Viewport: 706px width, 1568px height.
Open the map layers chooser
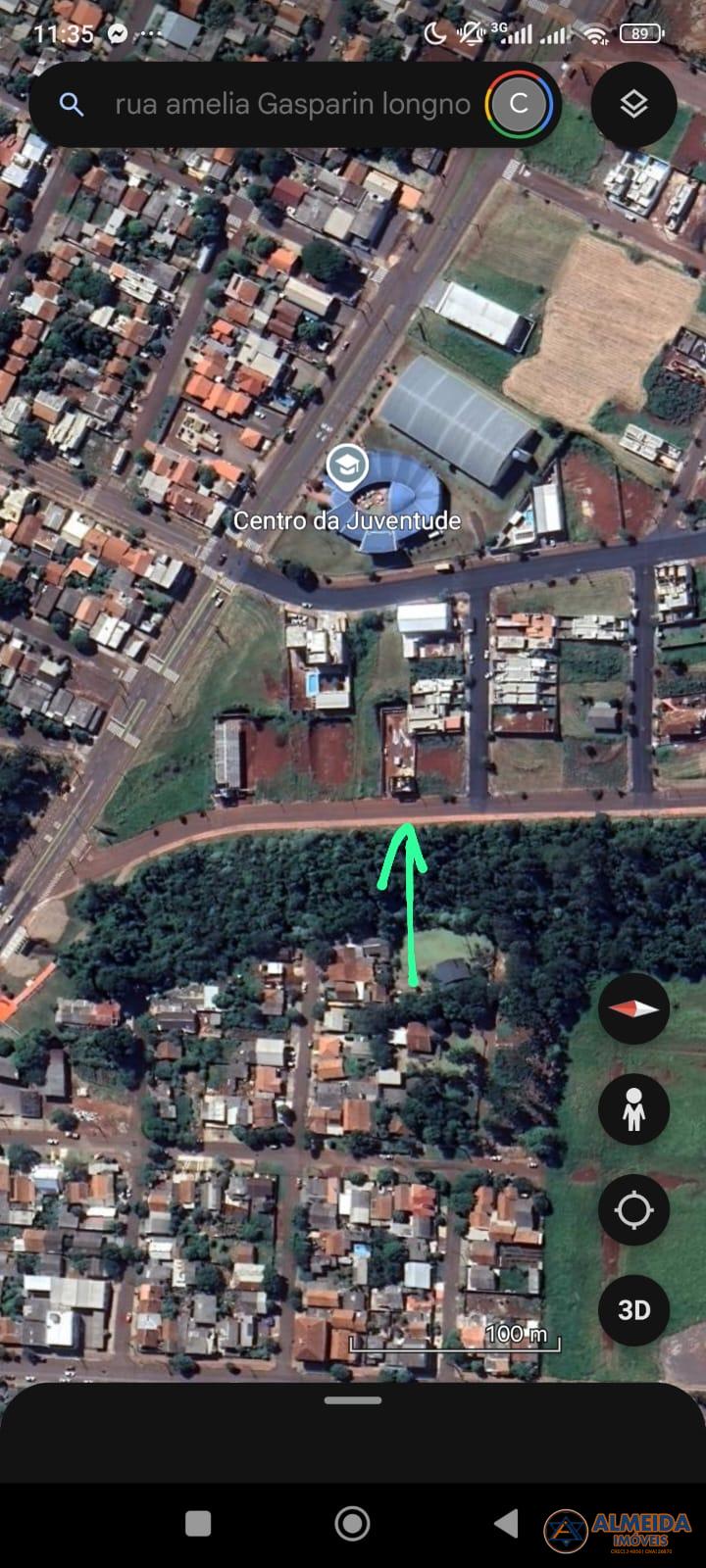[633, 102]
